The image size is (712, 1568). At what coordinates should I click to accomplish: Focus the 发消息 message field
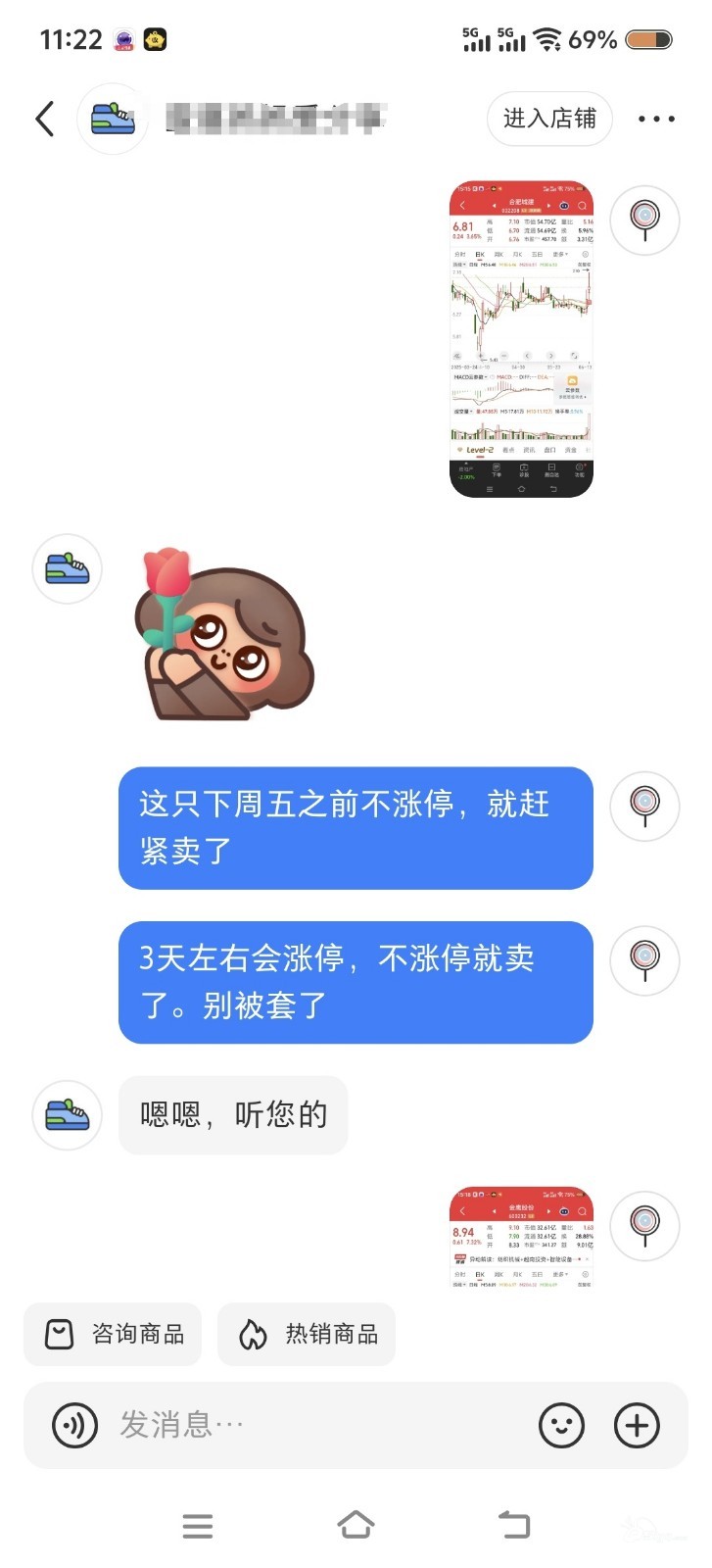pos(313,1425)
